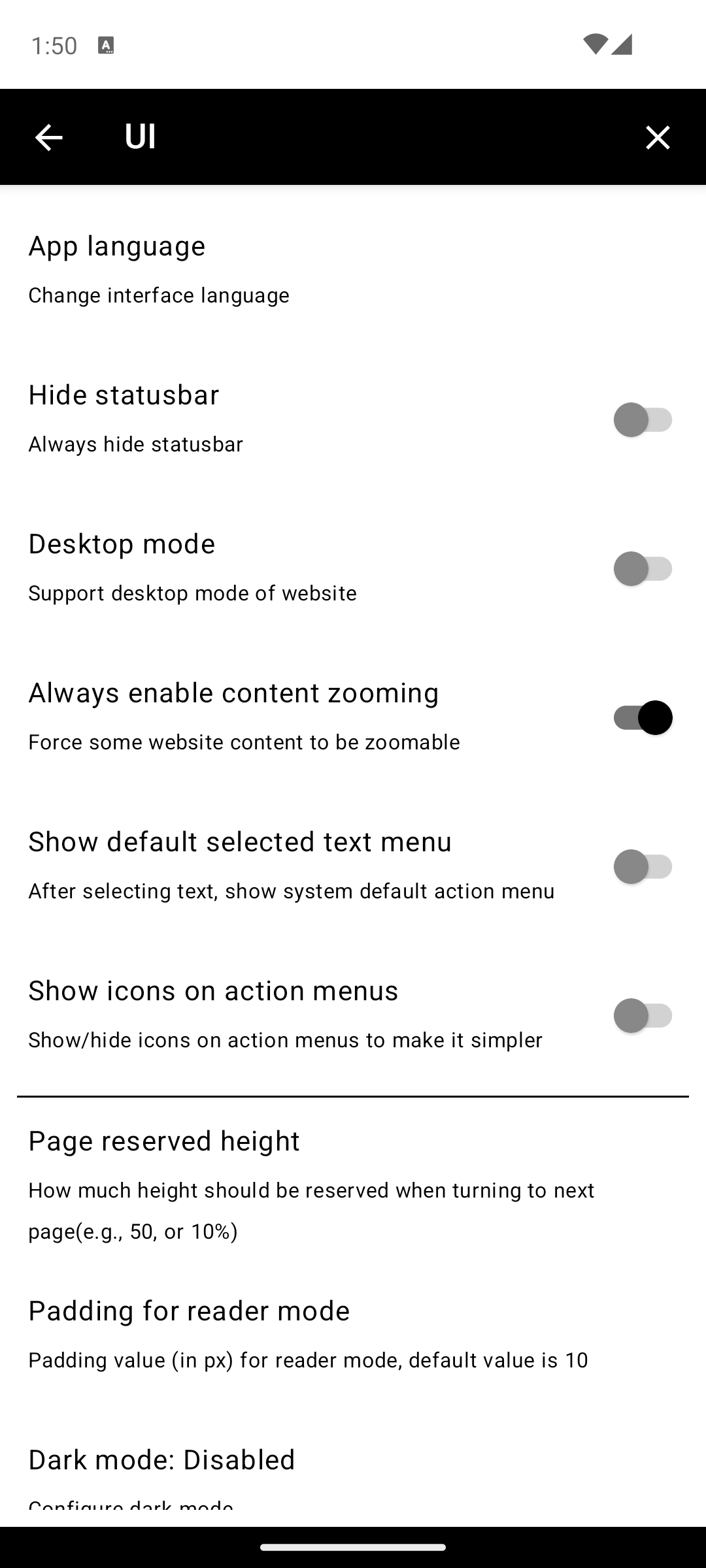Enable Show icons on action menus

point(643,1015)
